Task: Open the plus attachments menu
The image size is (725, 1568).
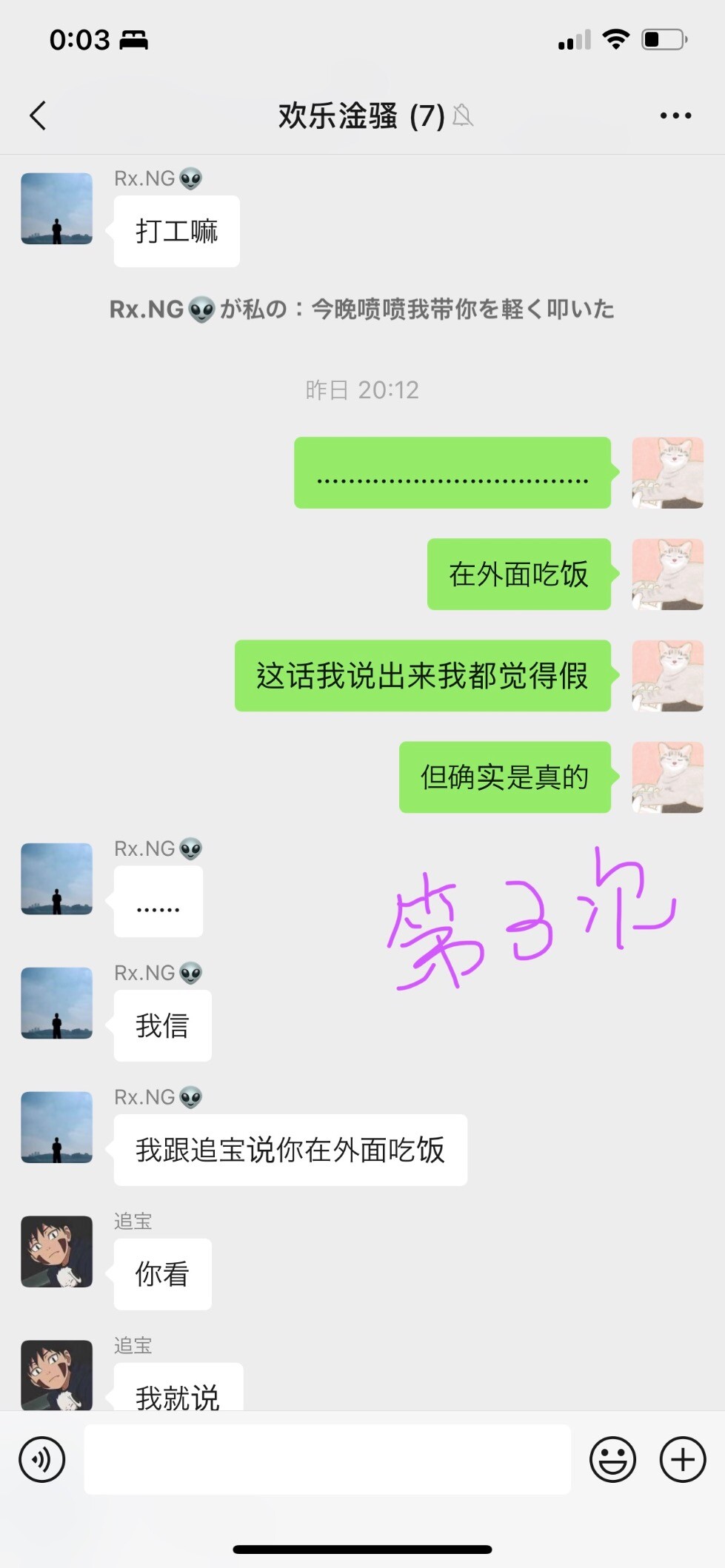Action: click(683, 1459)
